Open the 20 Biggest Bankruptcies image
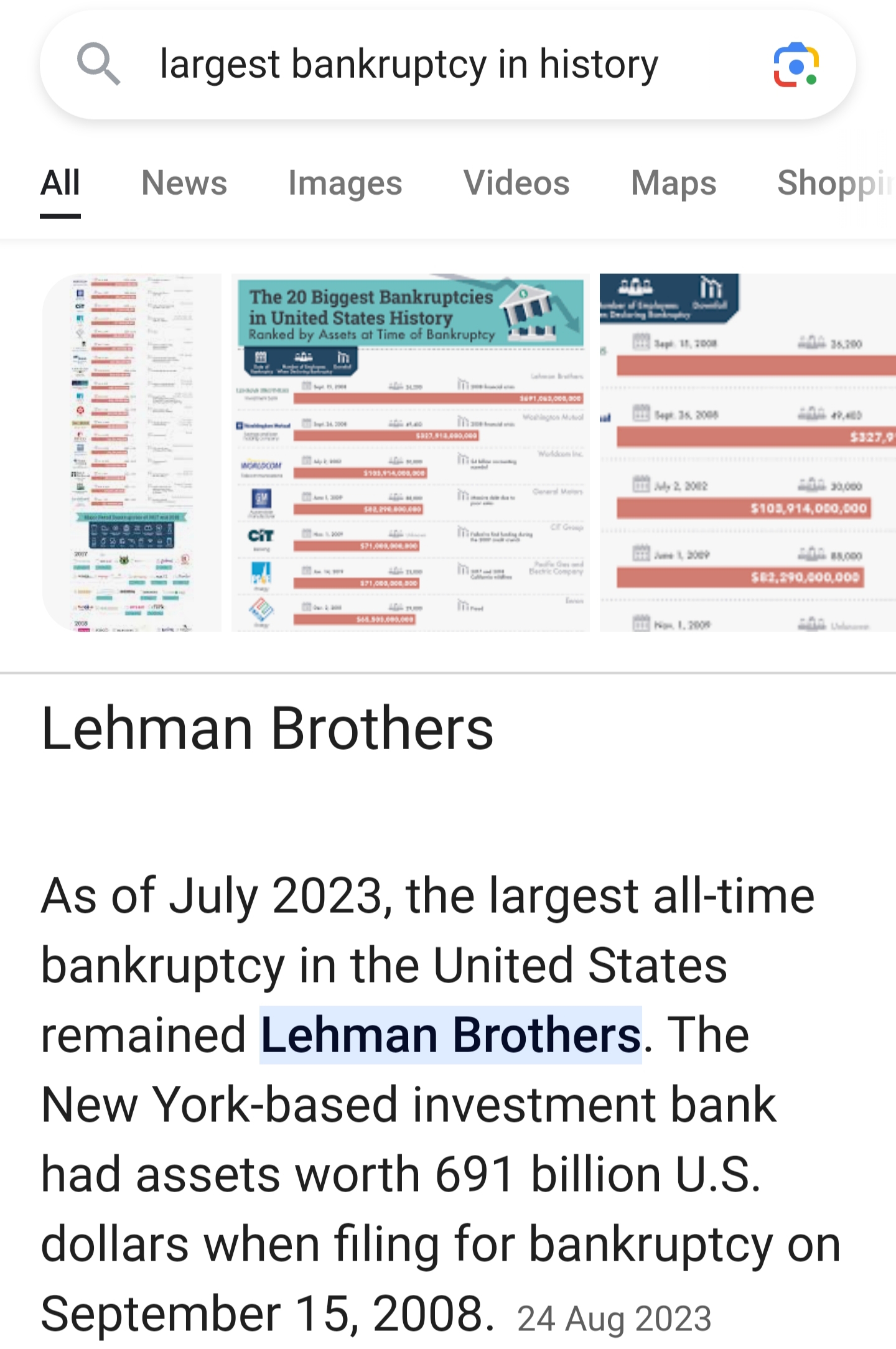 point(410,453)
